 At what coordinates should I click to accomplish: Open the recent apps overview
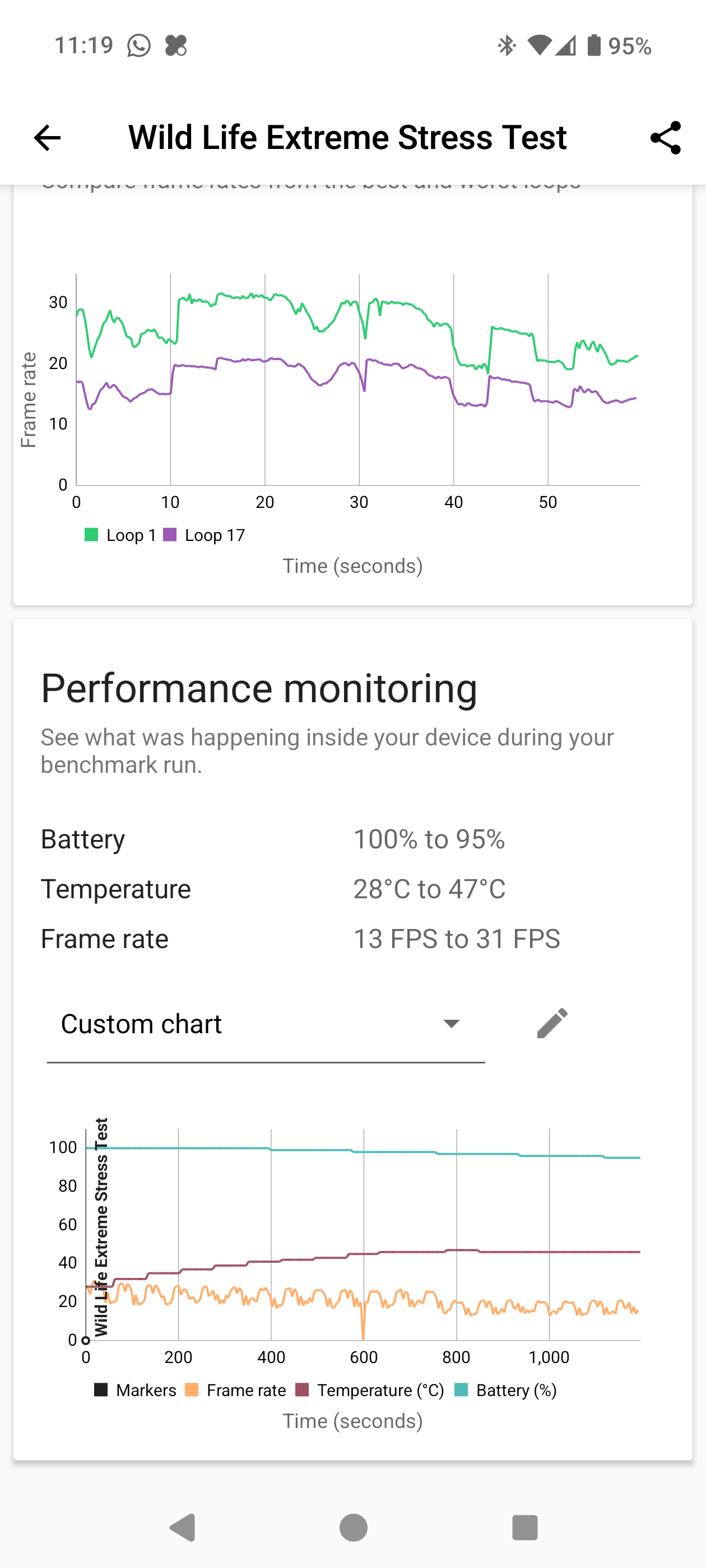[524, 1527]
